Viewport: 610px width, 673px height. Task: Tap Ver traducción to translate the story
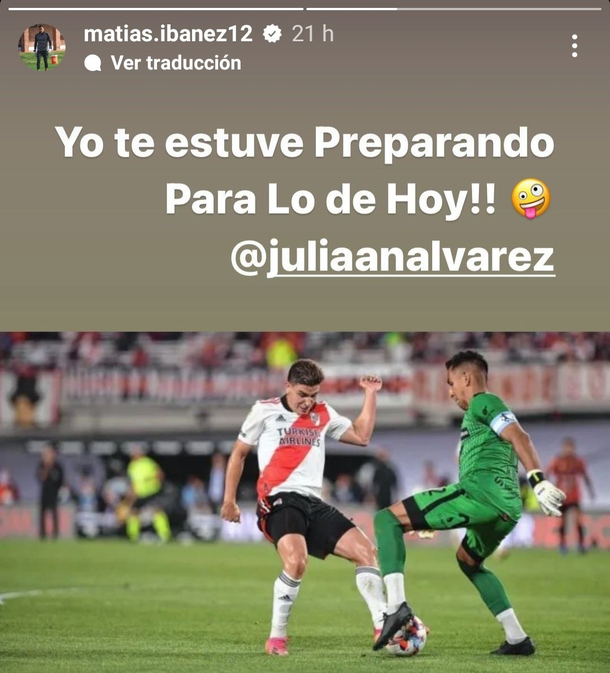click(175, 62)
